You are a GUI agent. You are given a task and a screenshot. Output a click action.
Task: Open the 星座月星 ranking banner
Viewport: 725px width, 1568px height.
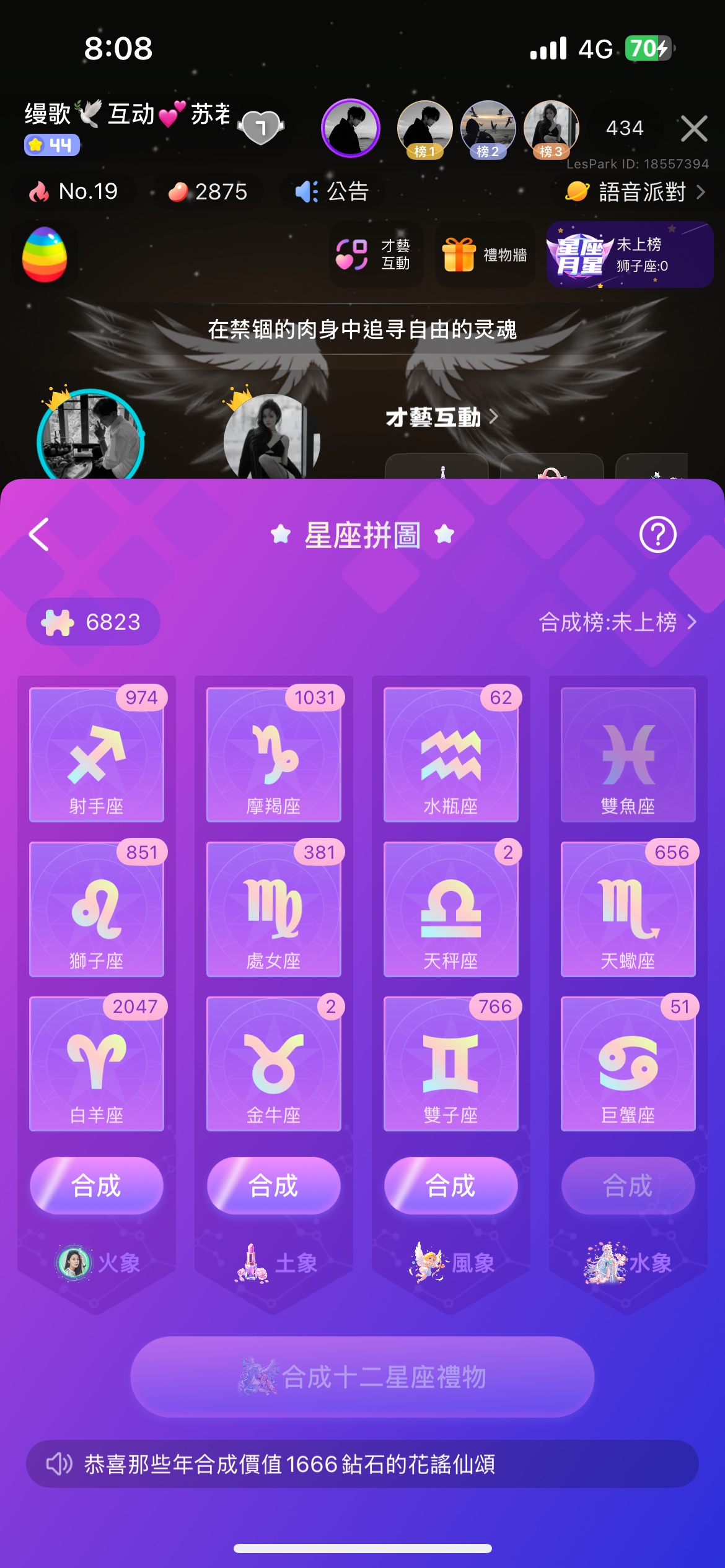click(x=629, y=255)
